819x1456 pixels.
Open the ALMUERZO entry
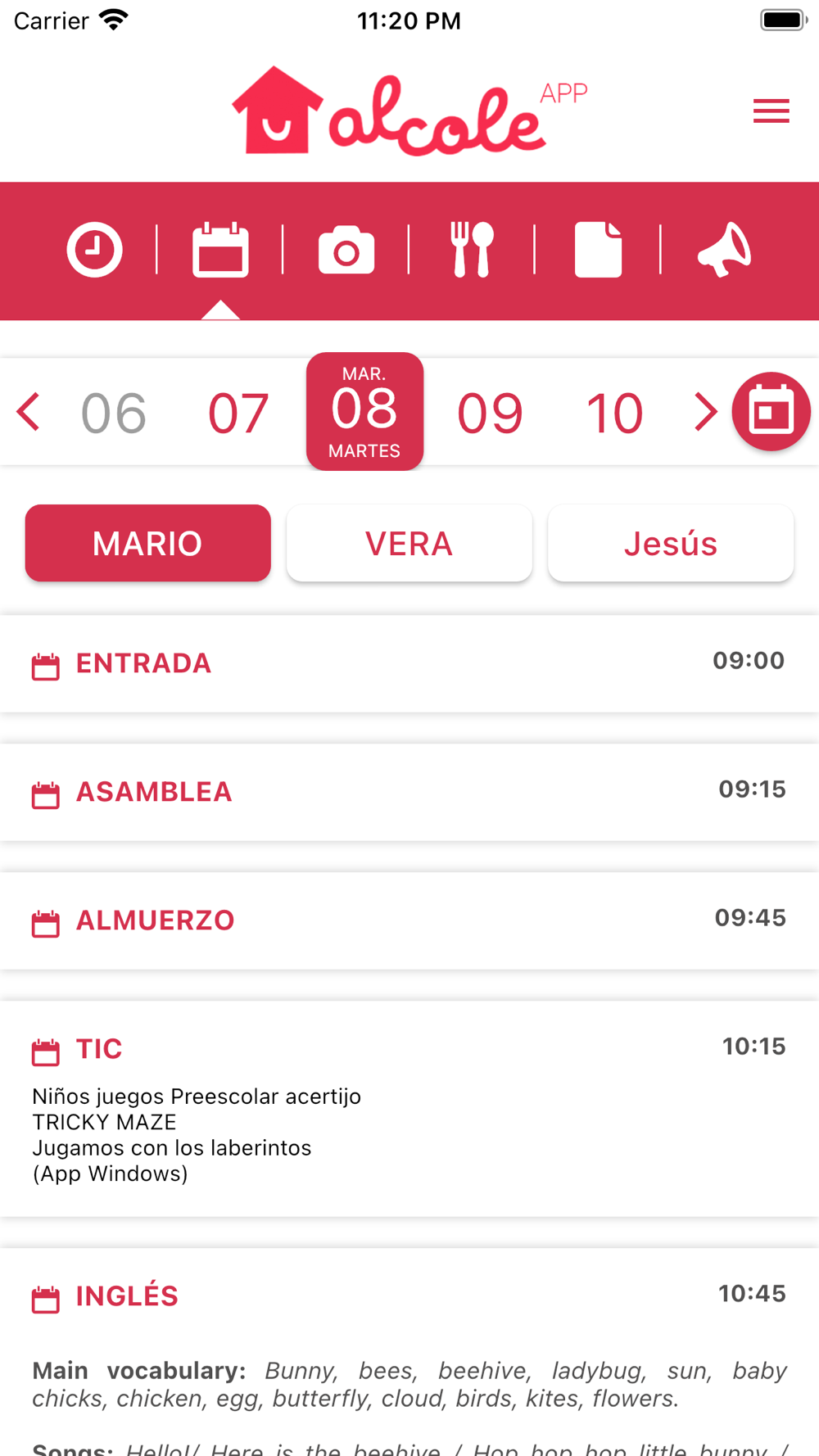[x=409, y=920]
